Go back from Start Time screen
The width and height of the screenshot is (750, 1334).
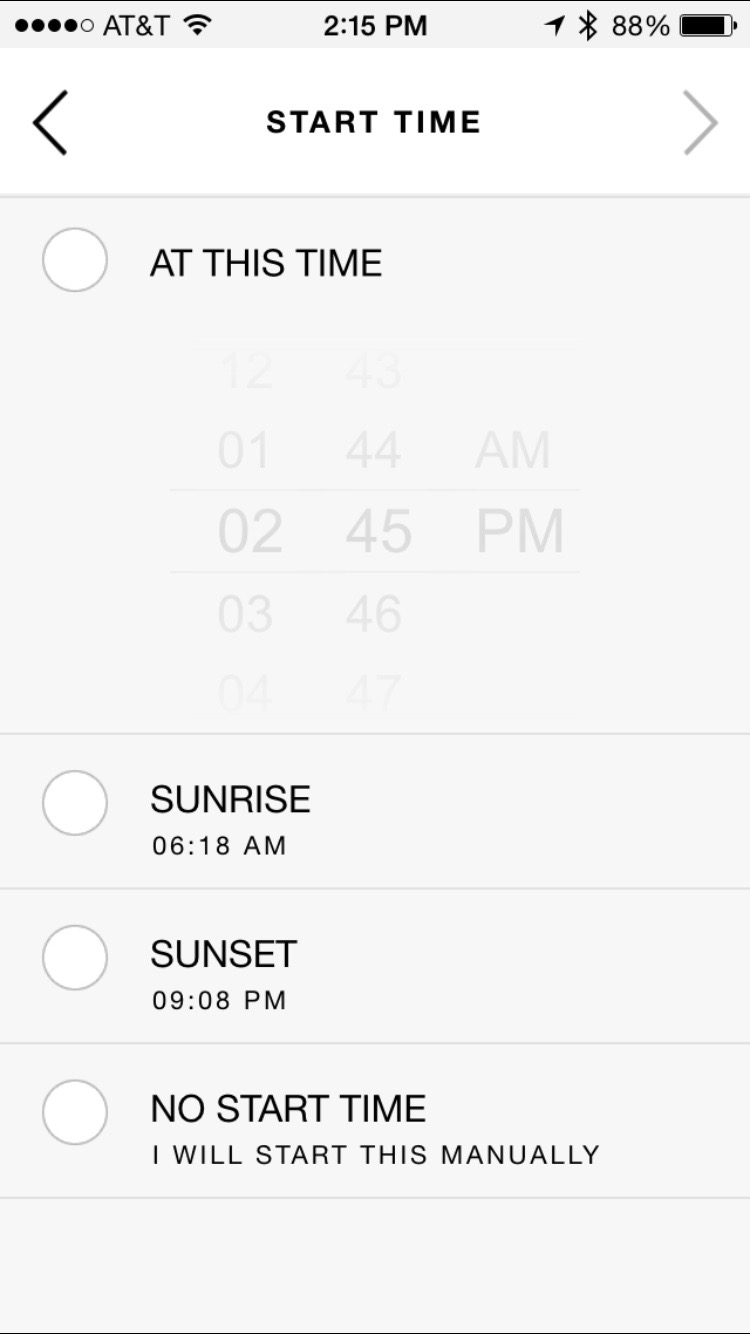click(x=50, y=123)
